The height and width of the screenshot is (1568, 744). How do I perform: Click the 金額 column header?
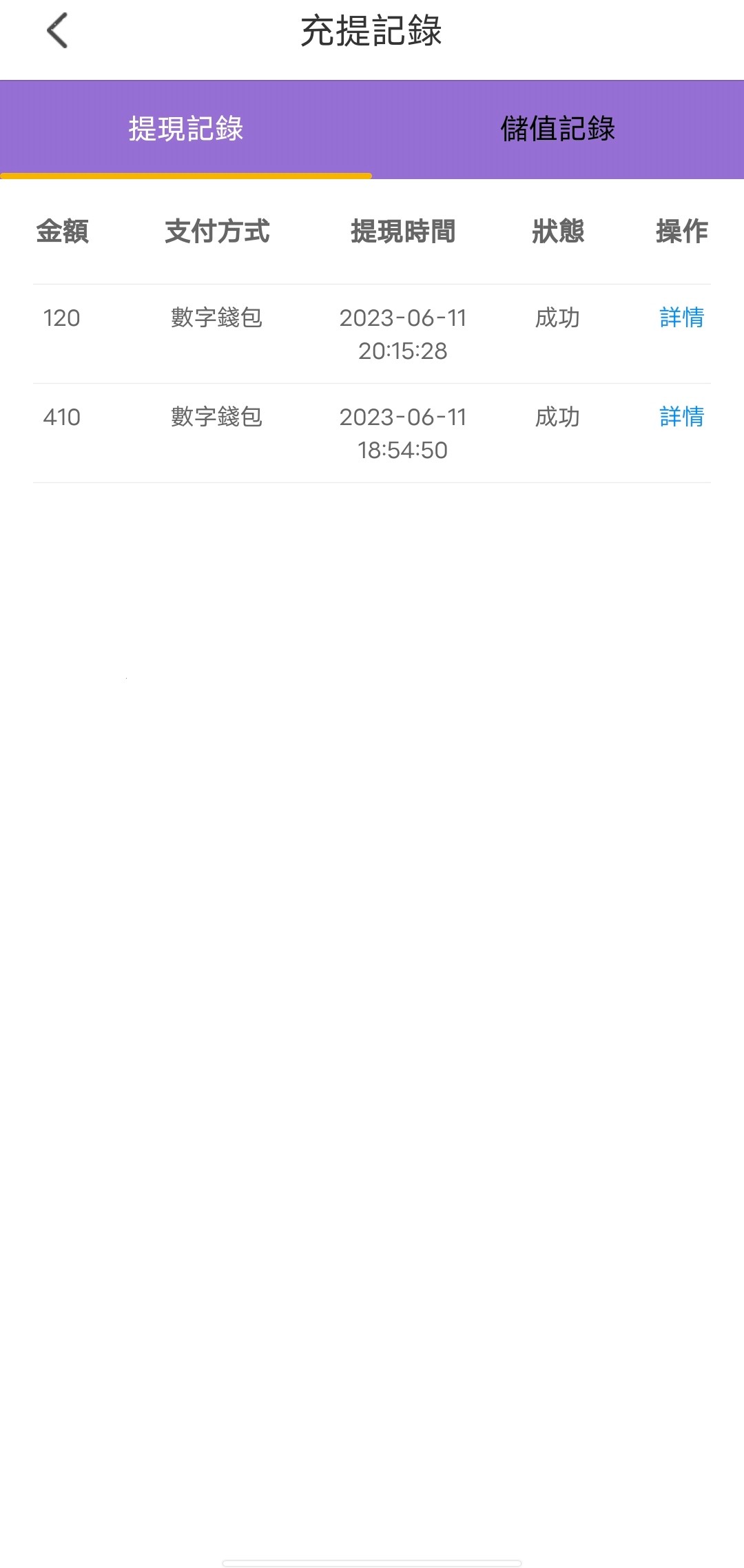[63, 233]
